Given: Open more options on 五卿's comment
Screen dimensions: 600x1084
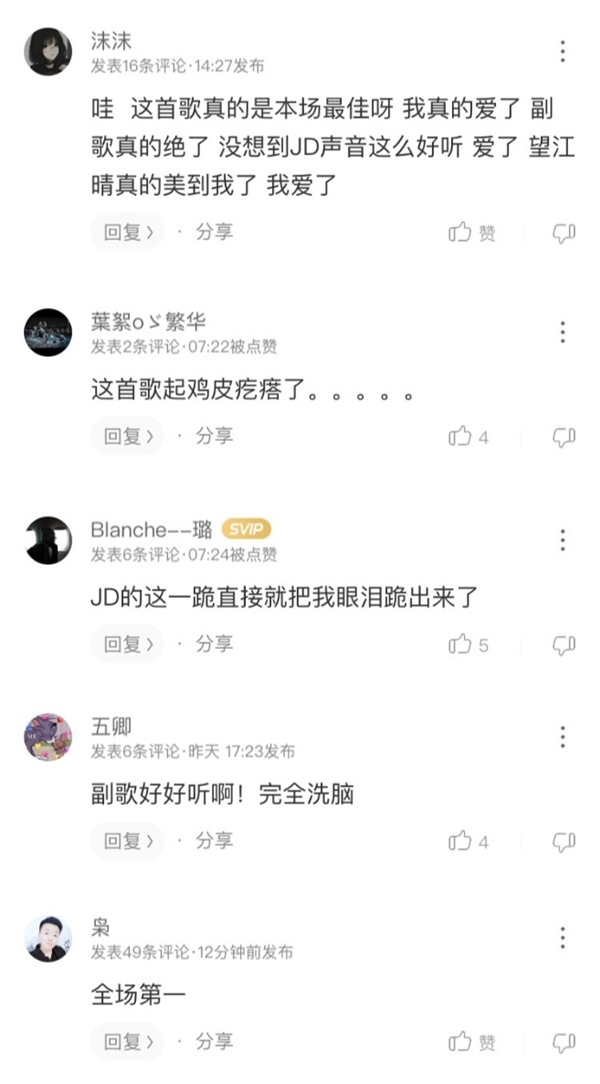Looking at the screenshot, I should tap(563, 738).
